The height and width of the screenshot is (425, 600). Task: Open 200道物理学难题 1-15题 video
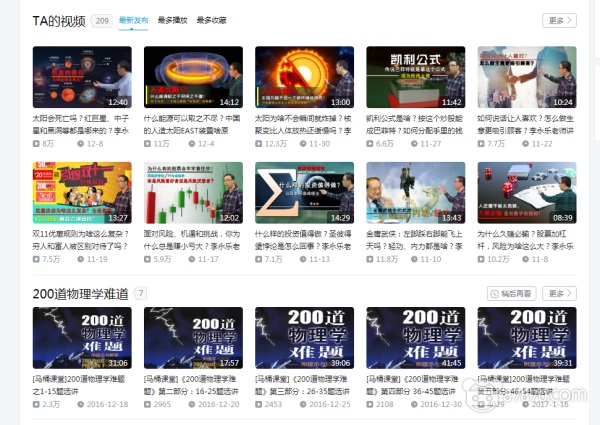point(82,338)
